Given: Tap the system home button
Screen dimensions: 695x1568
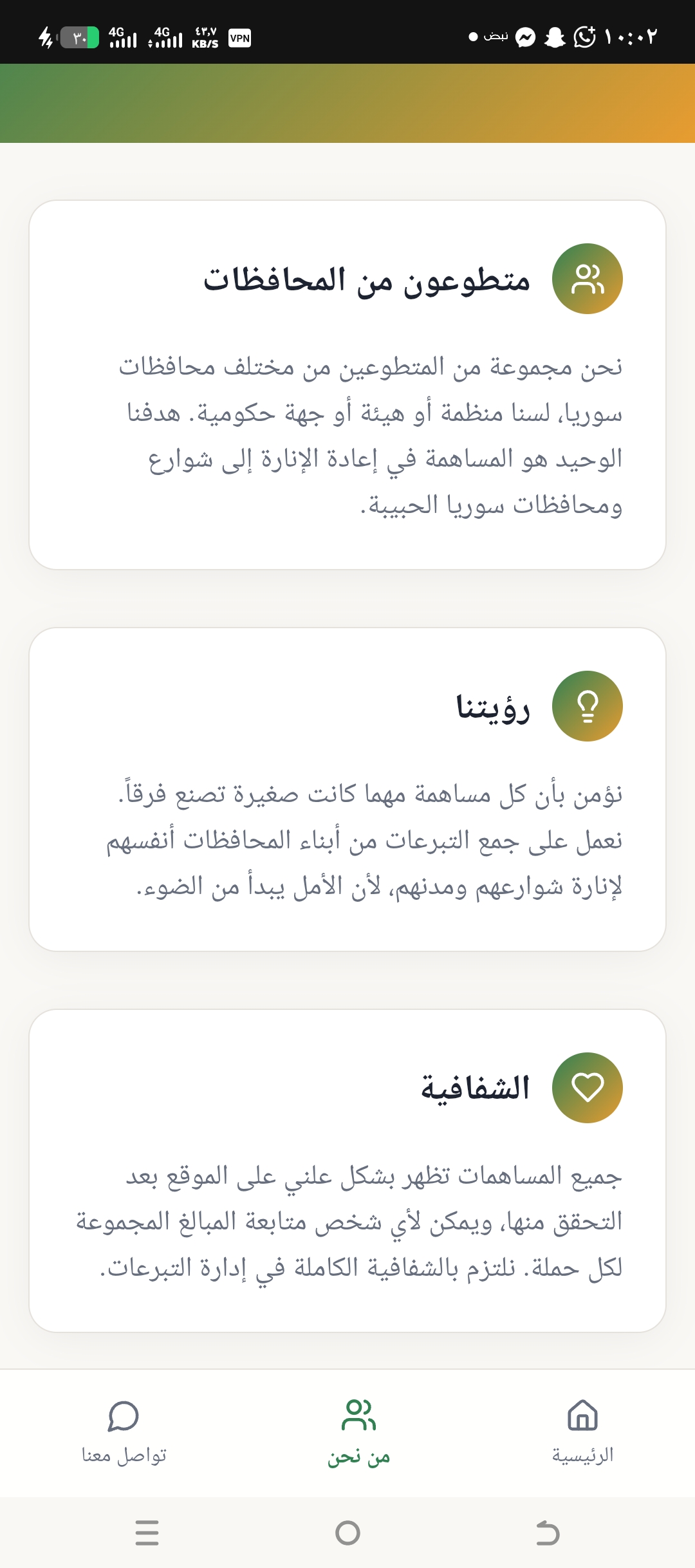Looking at the screenshot, I should tap(347, 1533).
